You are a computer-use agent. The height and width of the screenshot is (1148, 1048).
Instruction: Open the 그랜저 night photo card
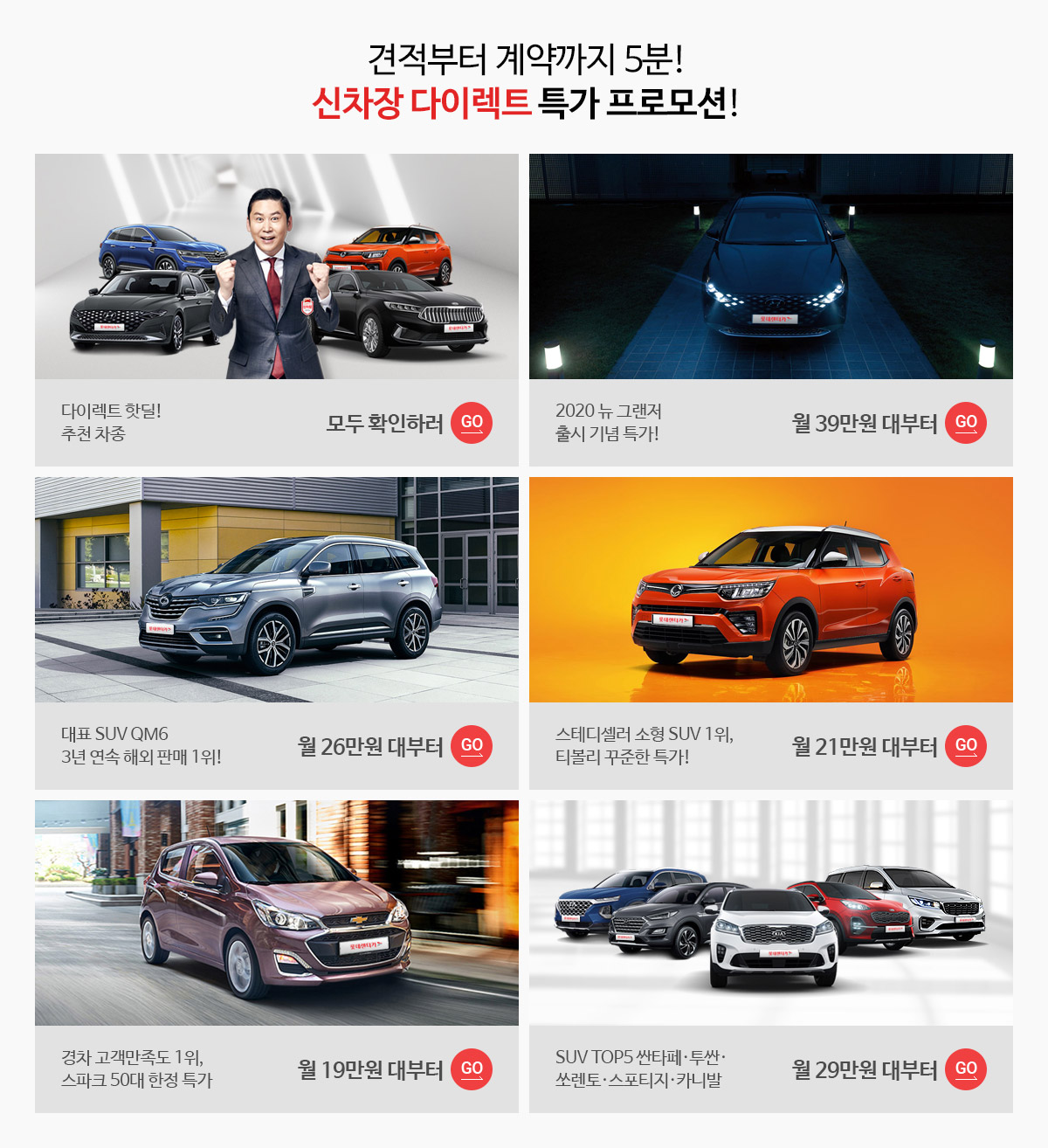click(x=771, y=266)
